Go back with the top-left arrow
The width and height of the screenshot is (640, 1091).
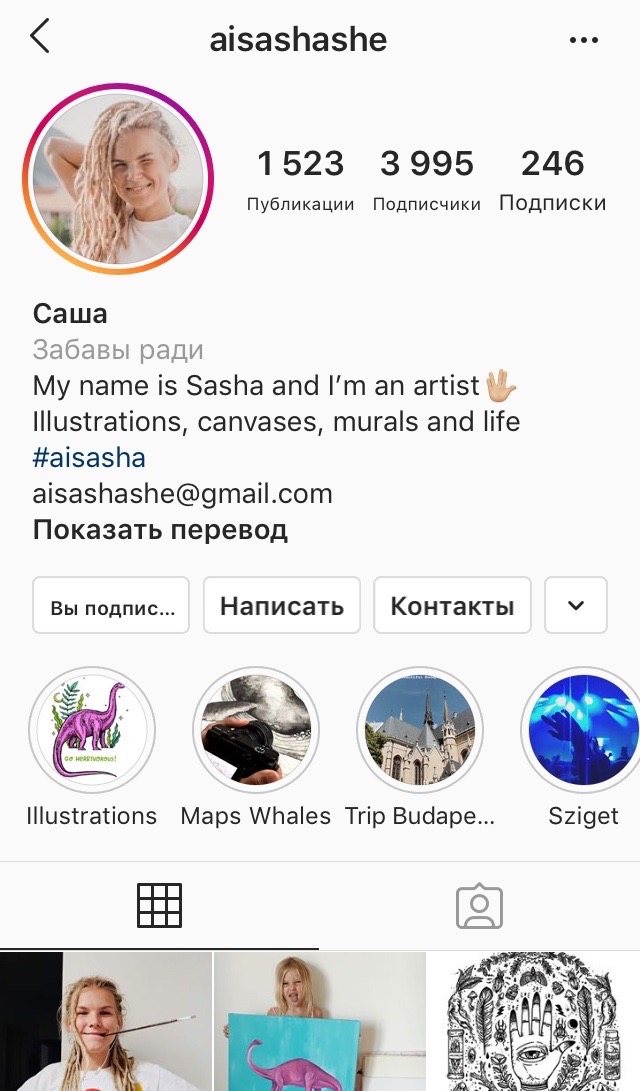click(40, 37)
